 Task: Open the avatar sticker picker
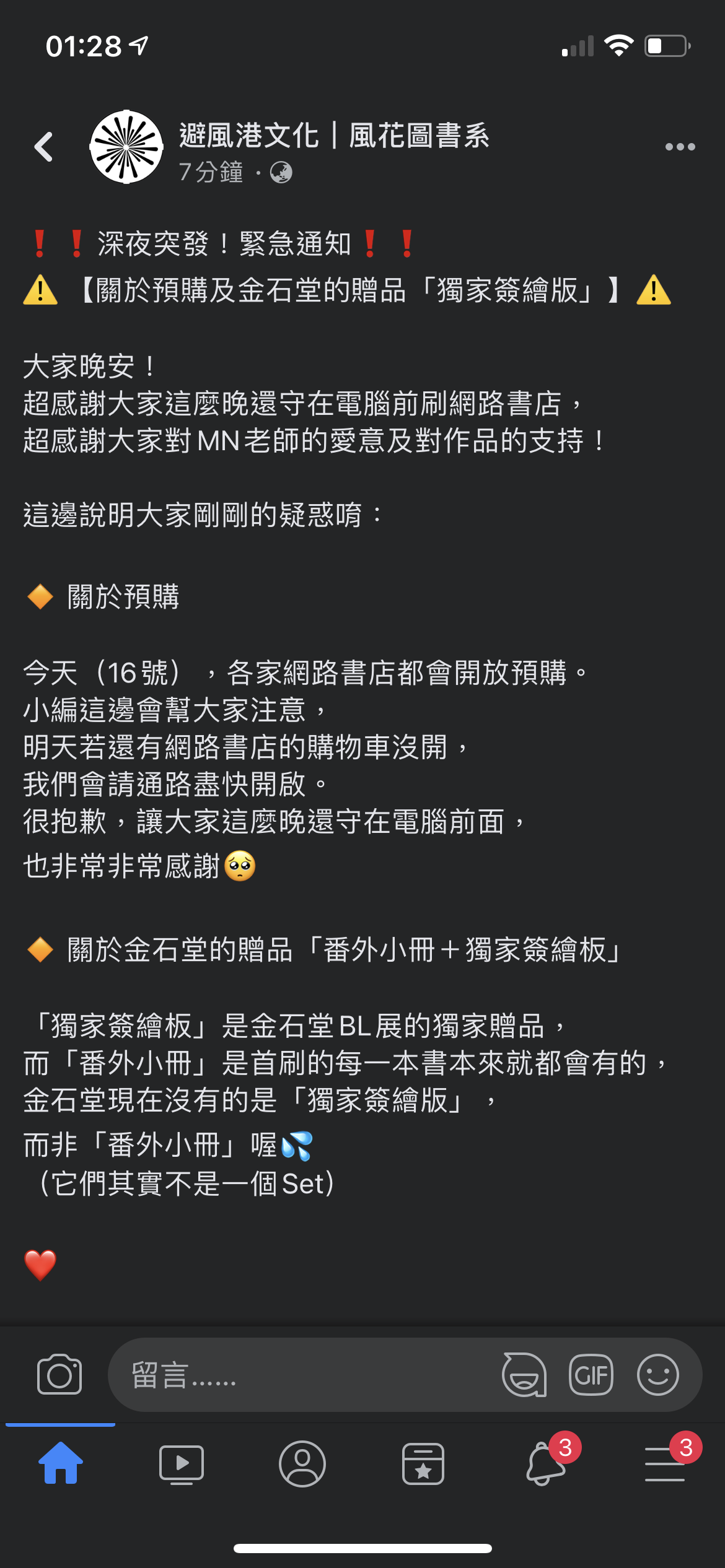click(x=524, y=1375)
